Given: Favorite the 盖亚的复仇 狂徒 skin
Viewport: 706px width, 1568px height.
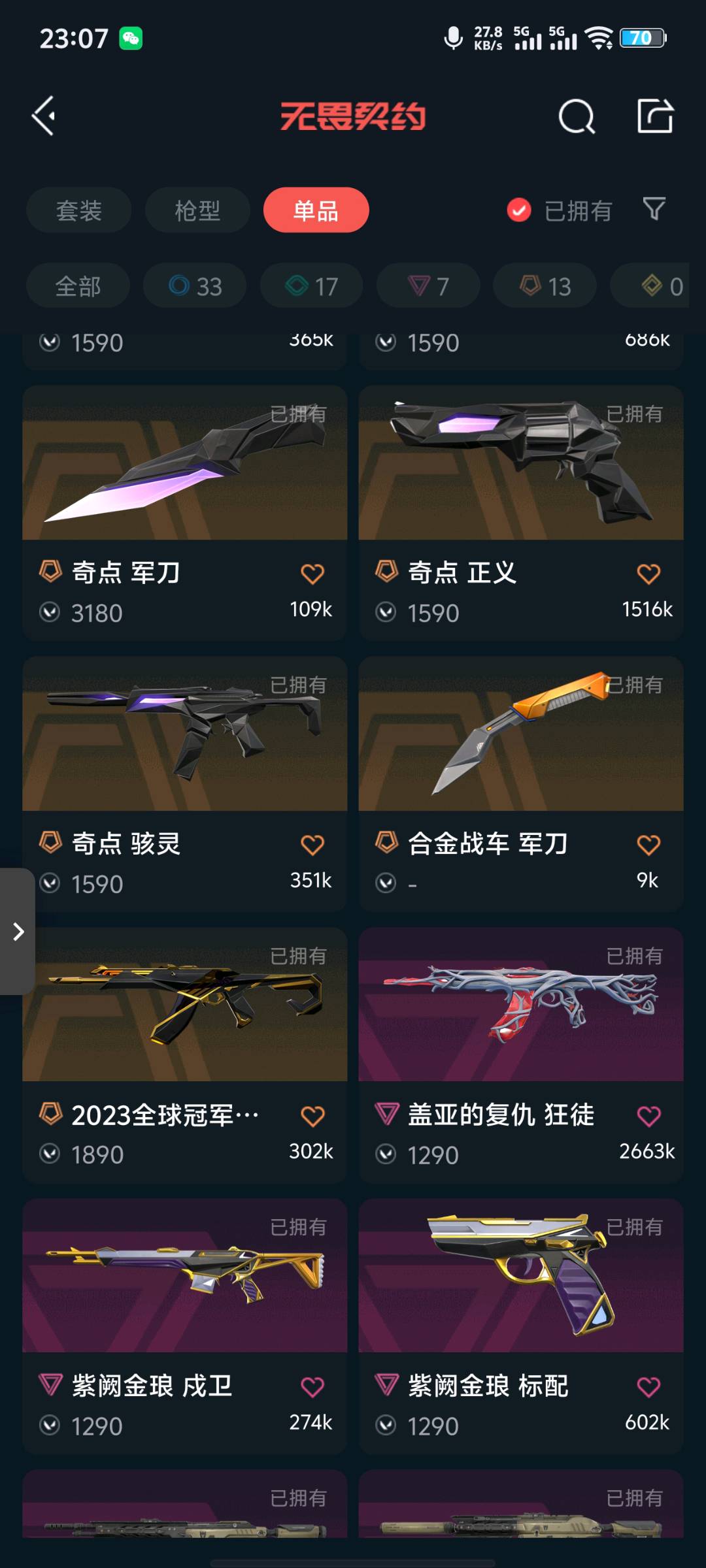Looking at the screenshot, I should click(648, 1117).
